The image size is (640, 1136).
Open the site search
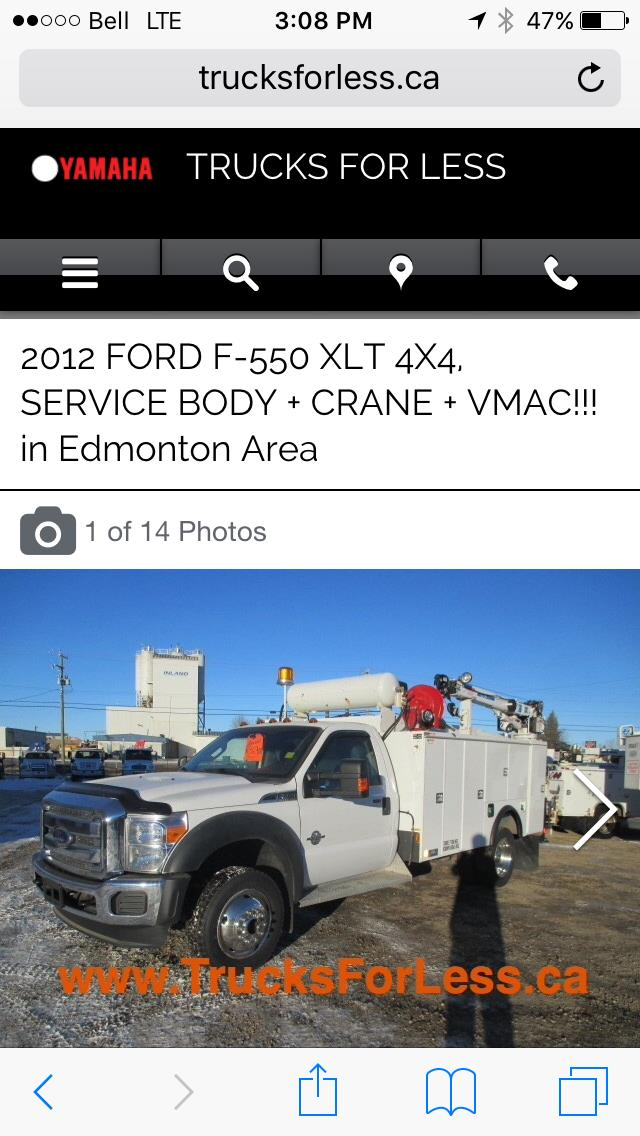pos(241,272)
